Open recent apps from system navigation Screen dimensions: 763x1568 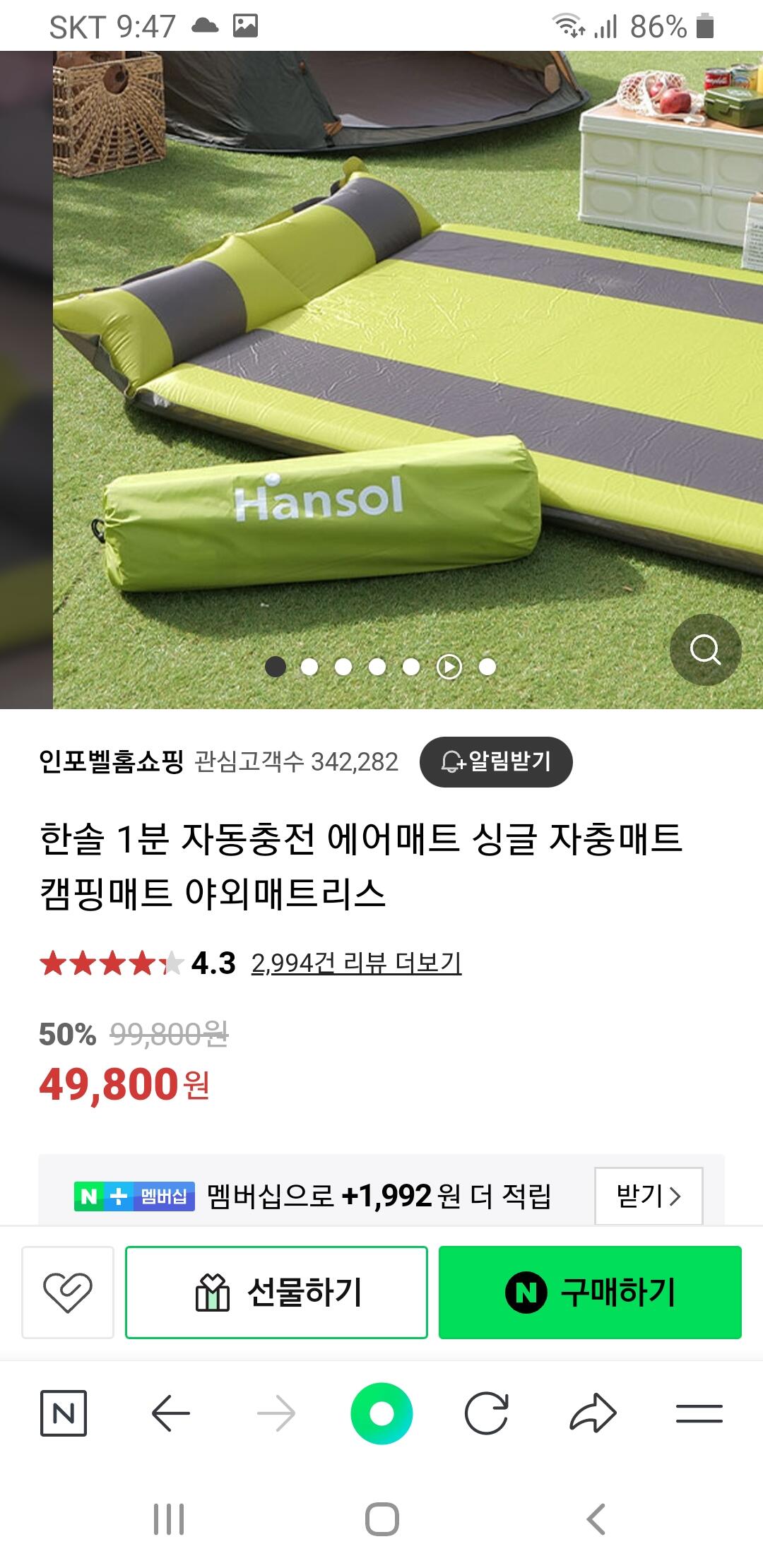pos(169,1519)
